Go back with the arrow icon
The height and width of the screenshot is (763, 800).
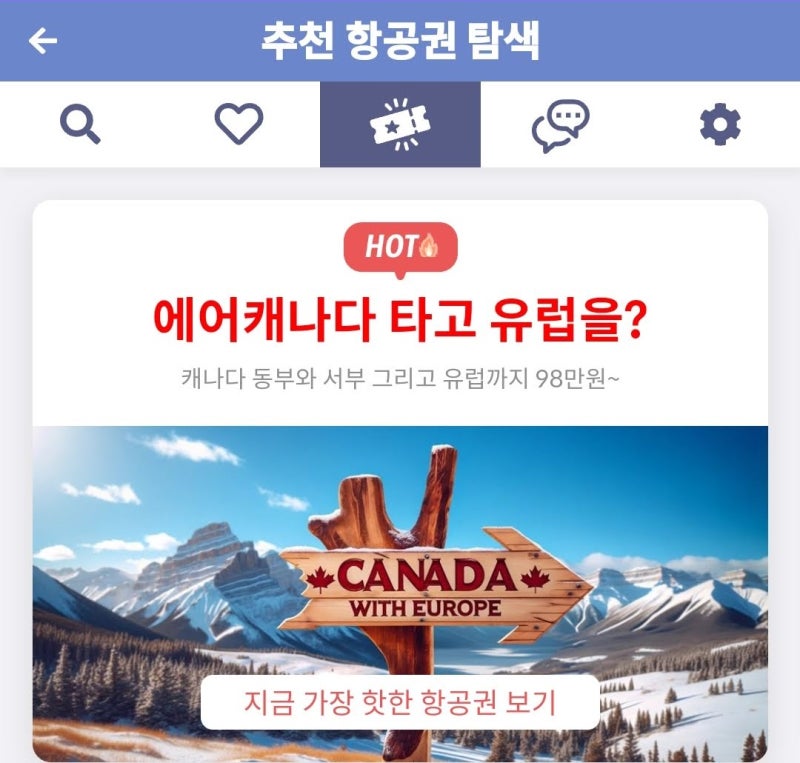click(x=43, y=41)
